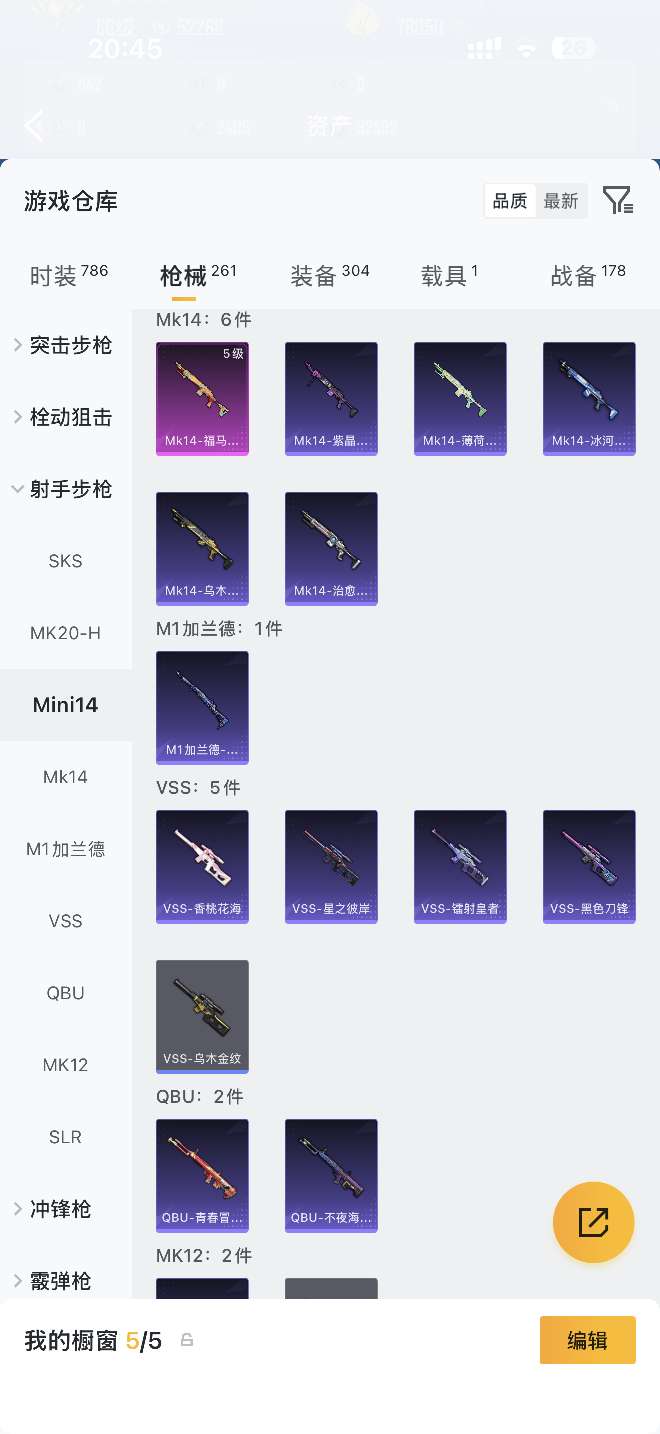Image resolution: width=660 pixels, height=1434 pixels.
Task: Expand the 栓动狙击 category
Action: (66, 418)
